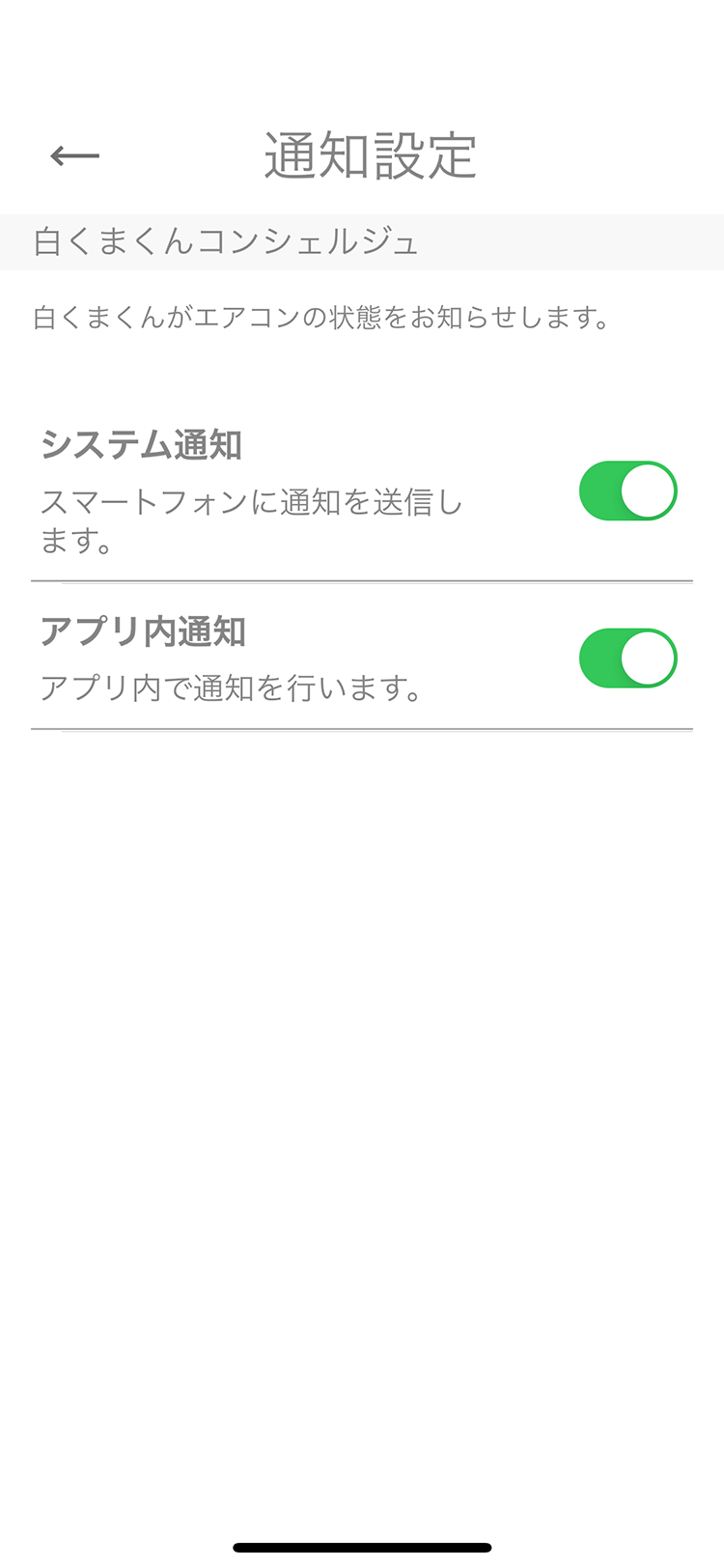Screen dimensions: 724x1568
Task: Go back using the arrow icon
Action: (75, 155)
